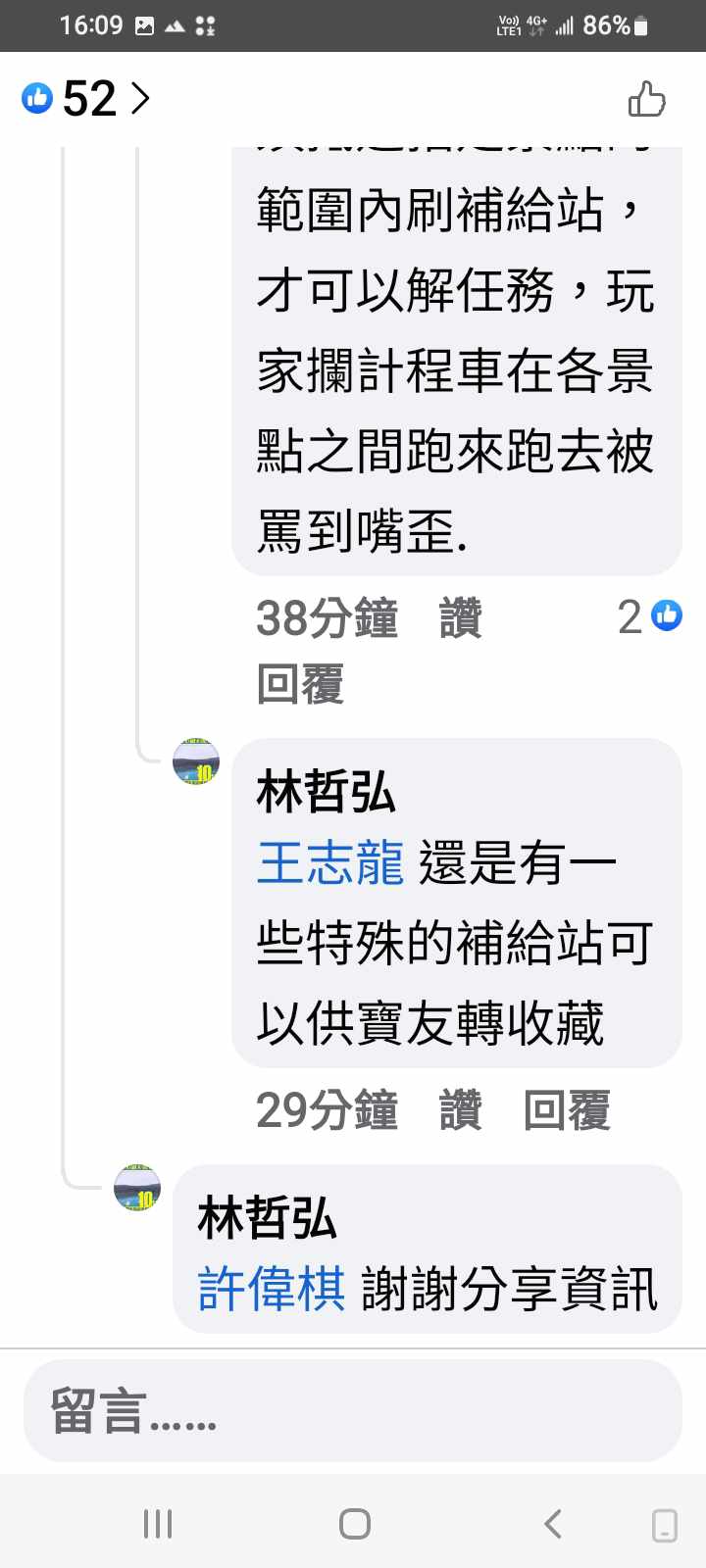Like the post with thumbs-up icon
Viewport: 706px width, 1568px height.
[646, 99]
